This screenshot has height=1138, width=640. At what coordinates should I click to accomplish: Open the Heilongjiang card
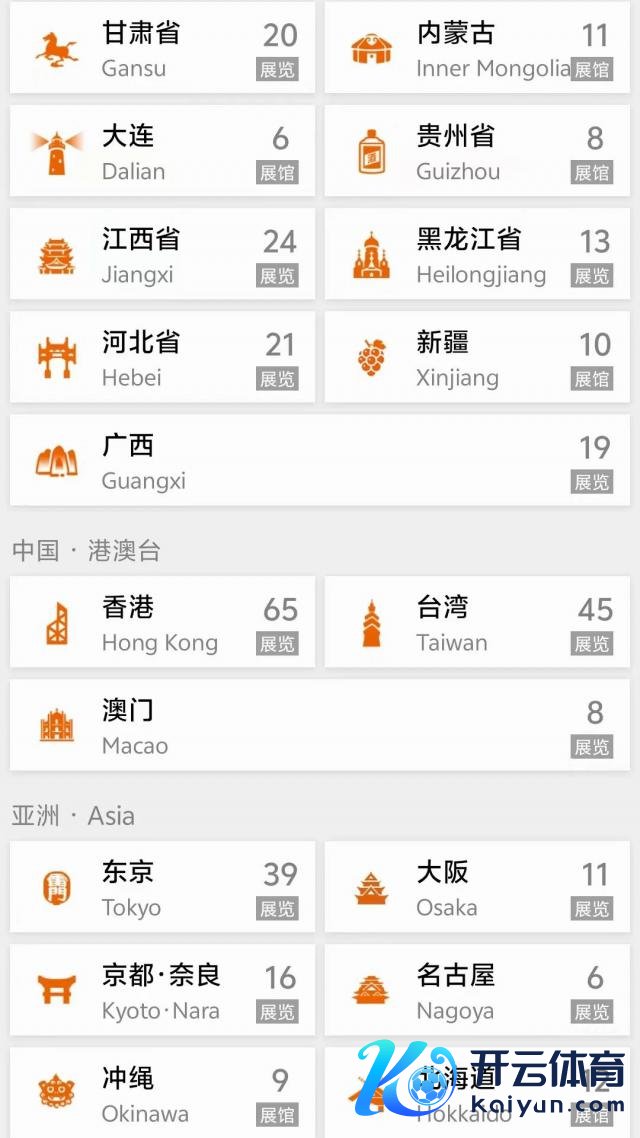point(477,255)
